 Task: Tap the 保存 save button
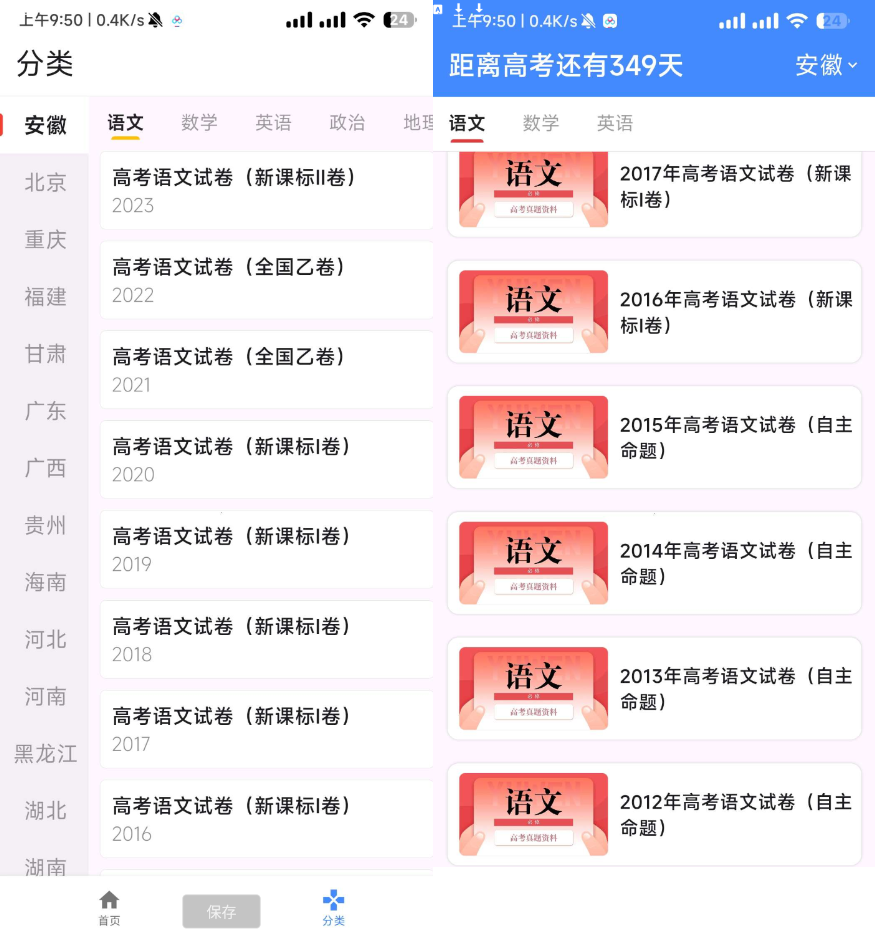click(x=221, y=911)
